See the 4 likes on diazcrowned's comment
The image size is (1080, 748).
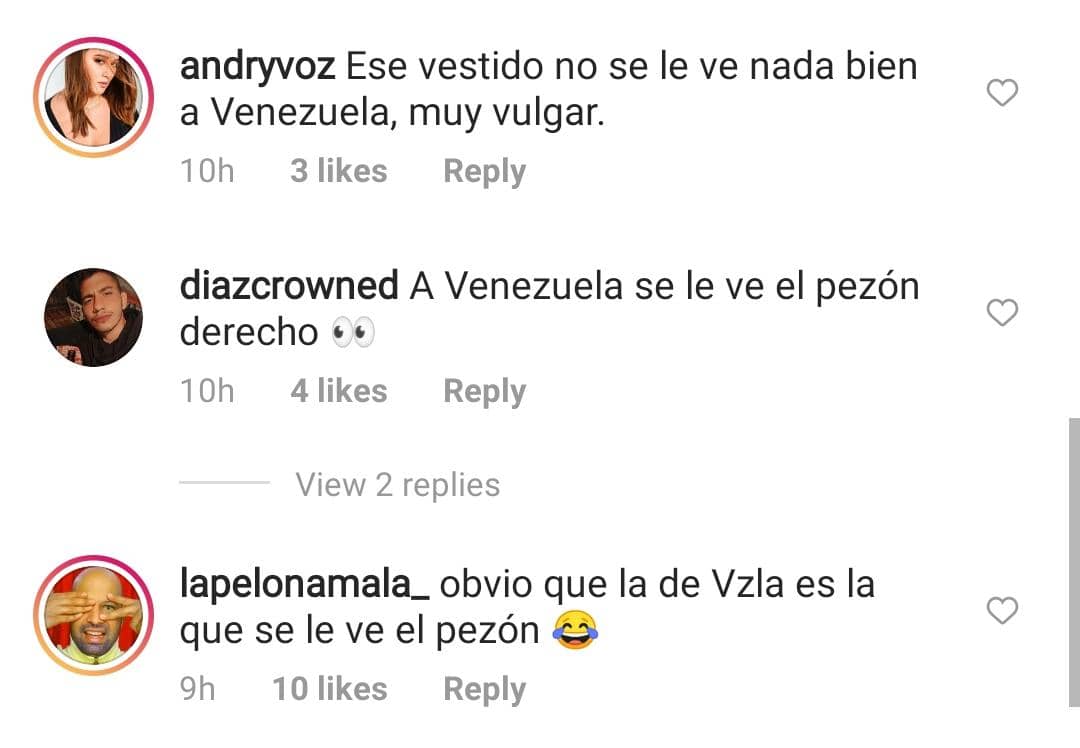point(338,391)
